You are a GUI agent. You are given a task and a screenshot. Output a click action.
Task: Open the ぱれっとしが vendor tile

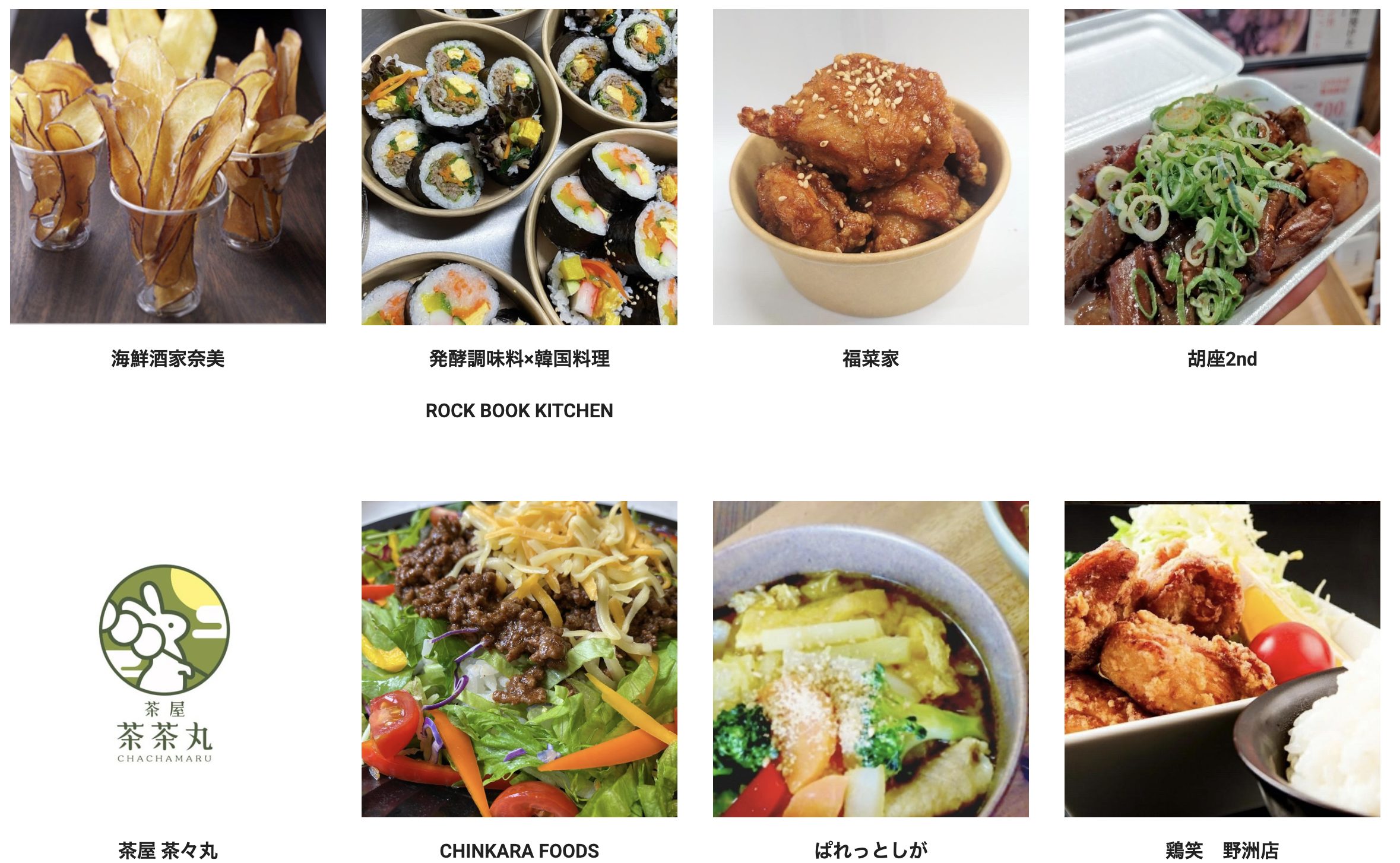tap(870, 659)
